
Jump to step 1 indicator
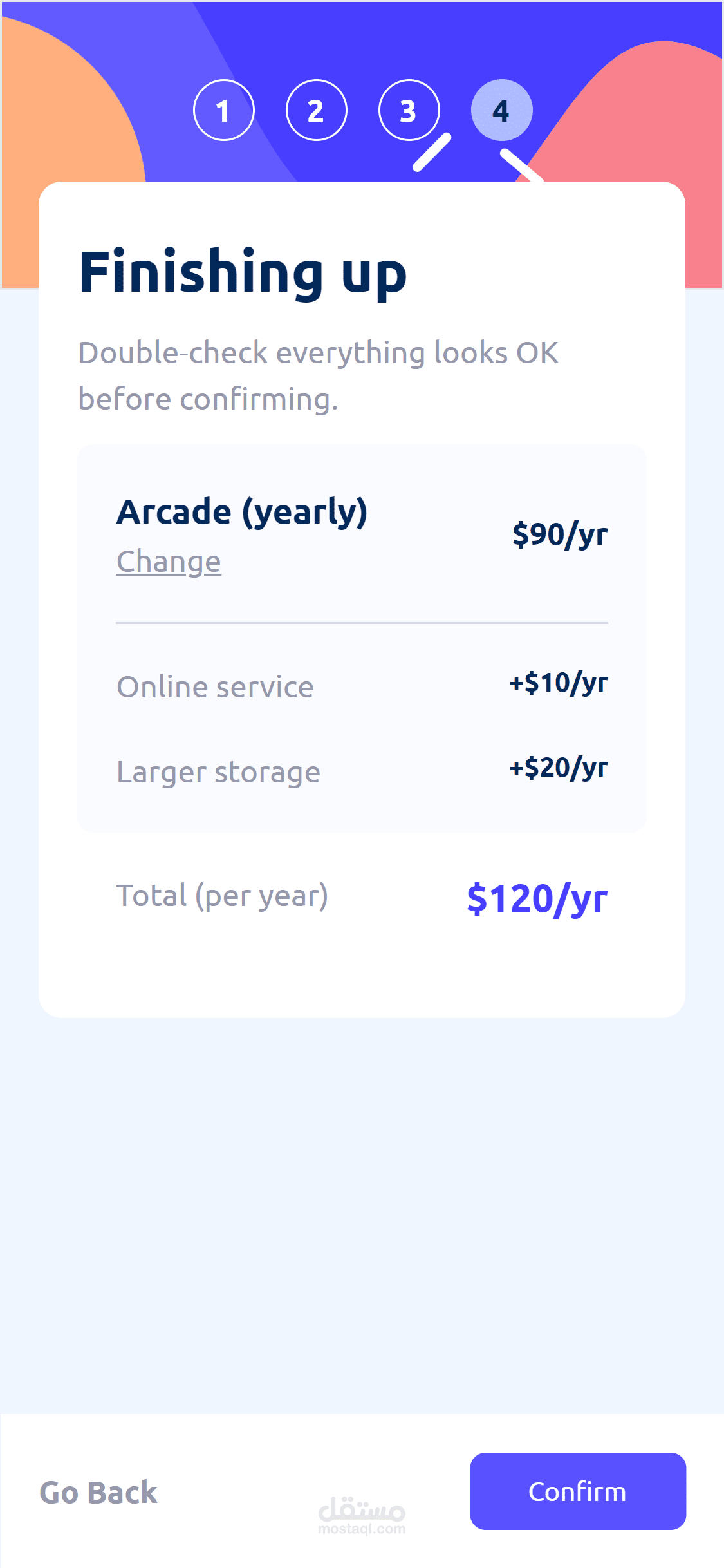223,111
